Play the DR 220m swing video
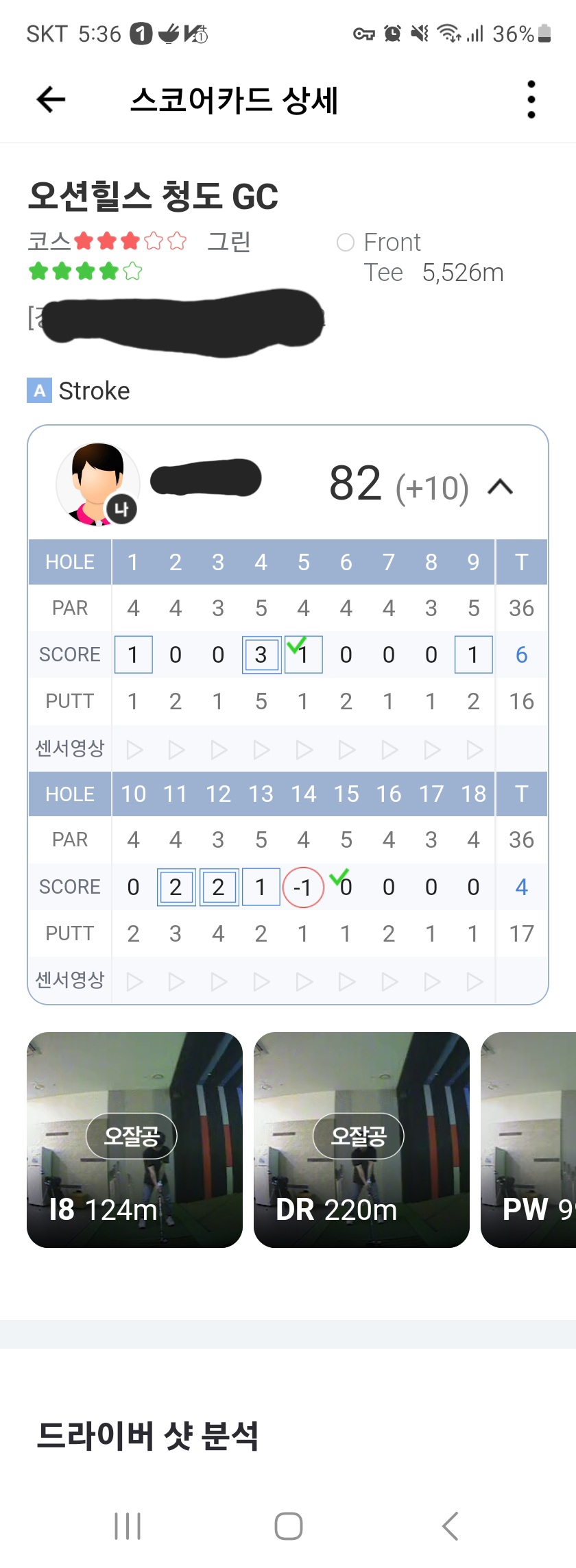Screen dimensions: 576x1568 point(361,1139)
